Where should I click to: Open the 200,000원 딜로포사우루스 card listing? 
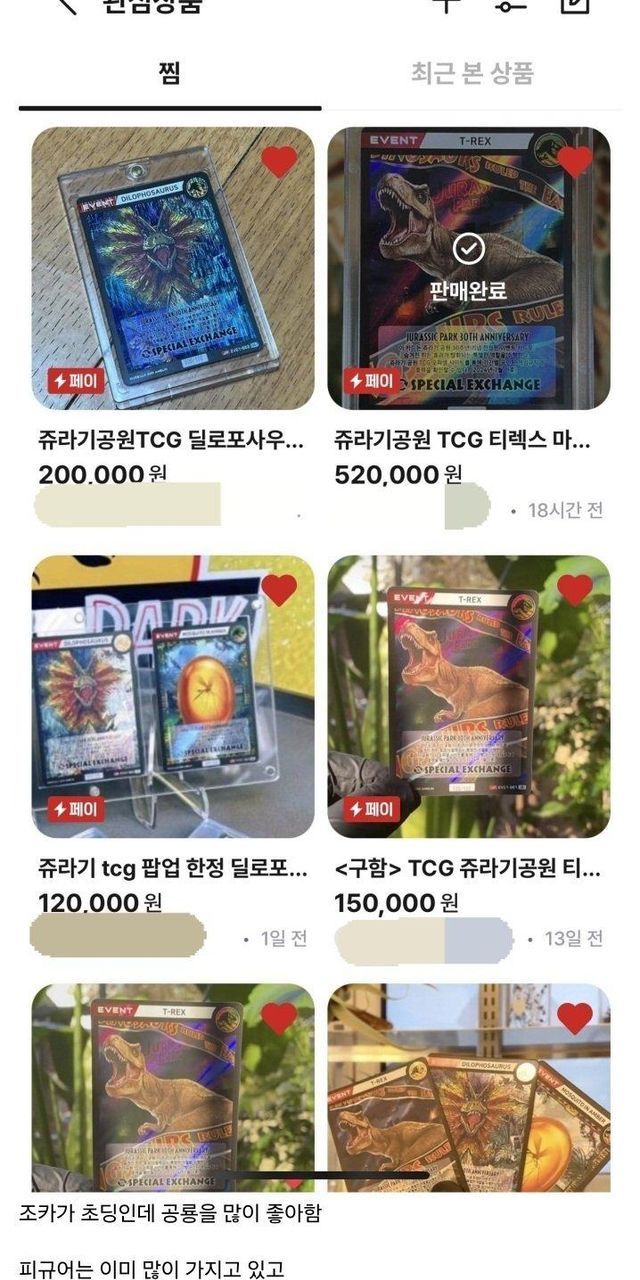172,268
